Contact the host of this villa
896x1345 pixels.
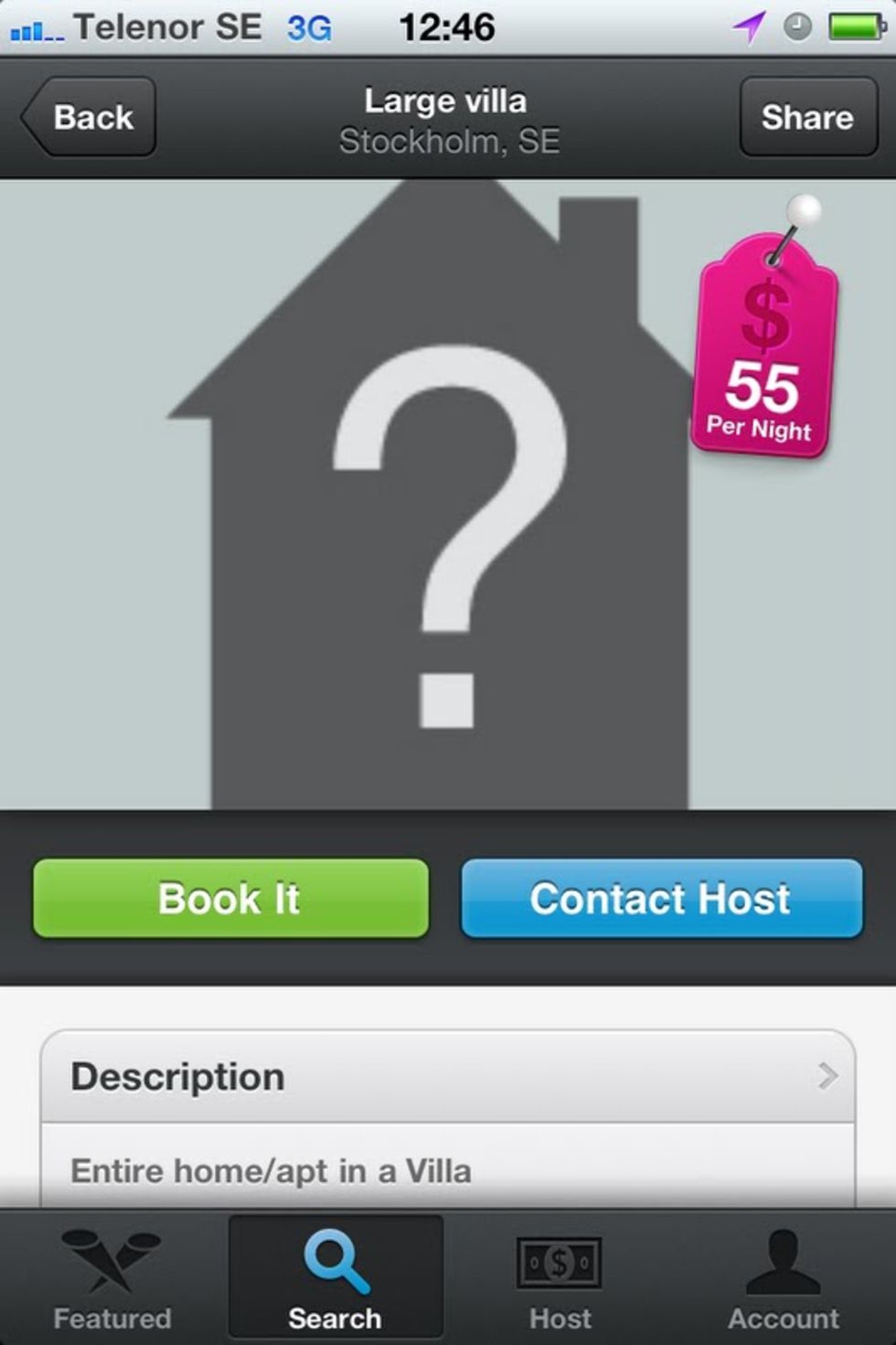tap(661, 898)
